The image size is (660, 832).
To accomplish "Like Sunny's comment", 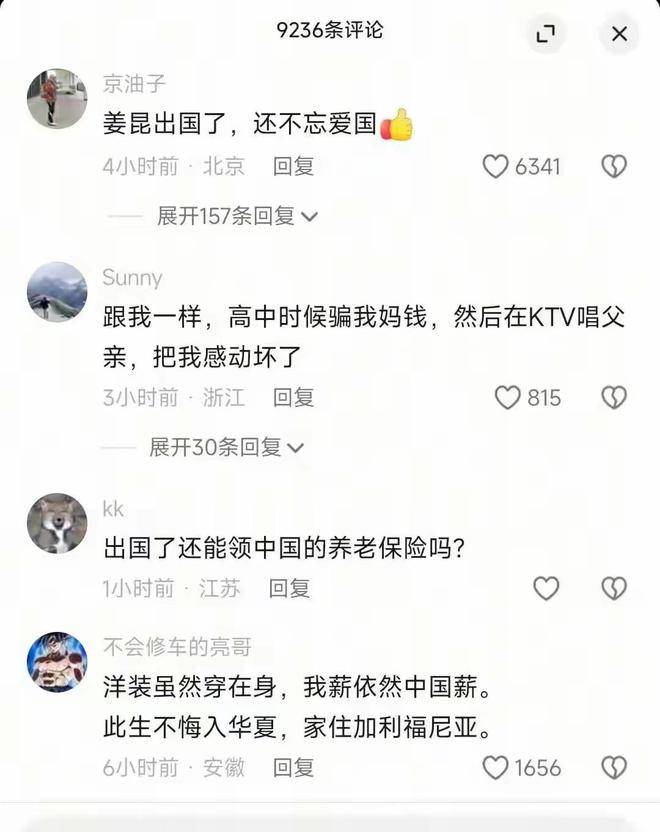I will pos(508,398).
